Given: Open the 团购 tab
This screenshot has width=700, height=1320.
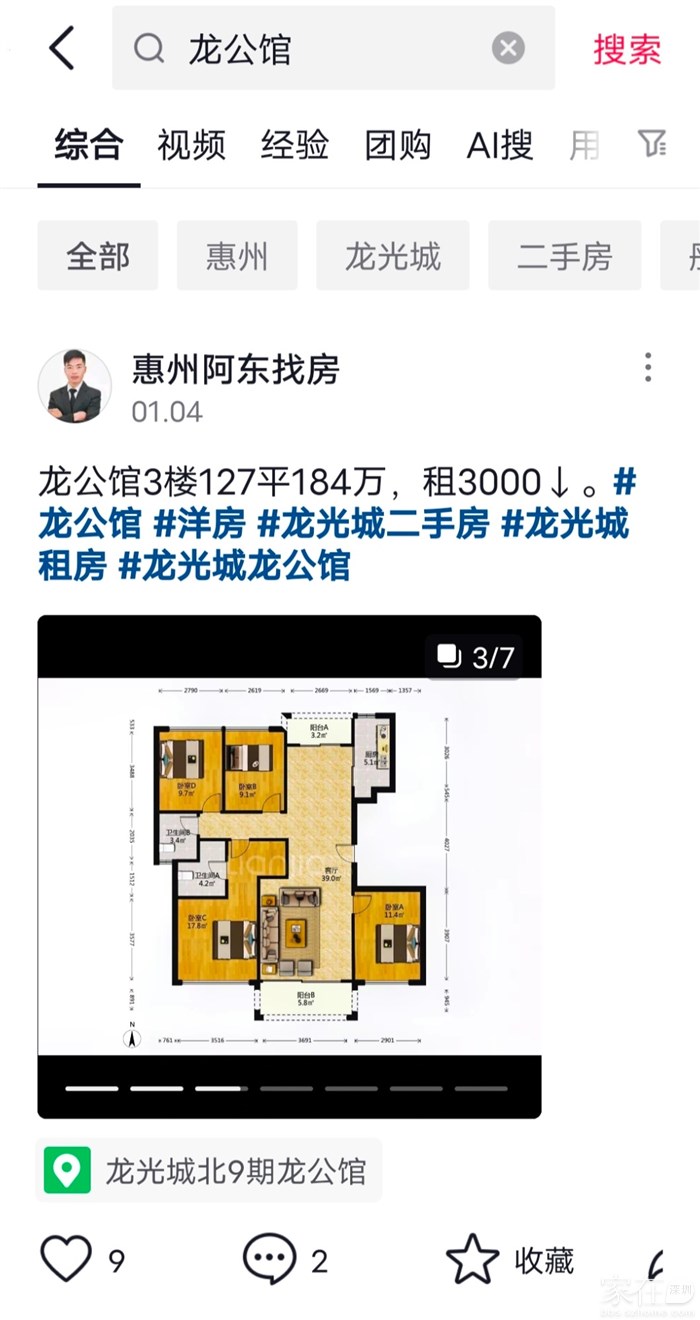Looking at the screenshot, I should 398,146.
